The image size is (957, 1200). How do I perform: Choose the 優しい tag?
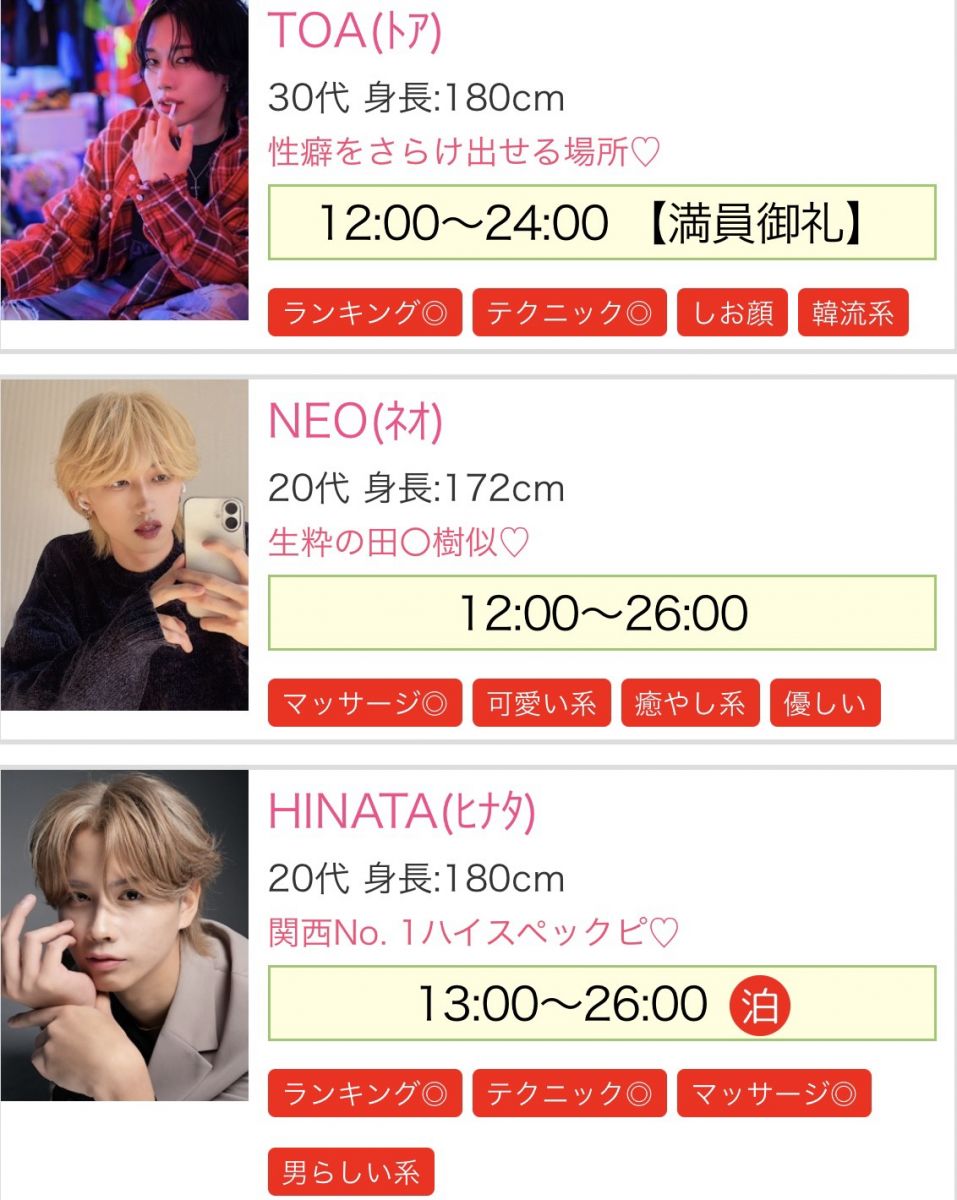824,704
